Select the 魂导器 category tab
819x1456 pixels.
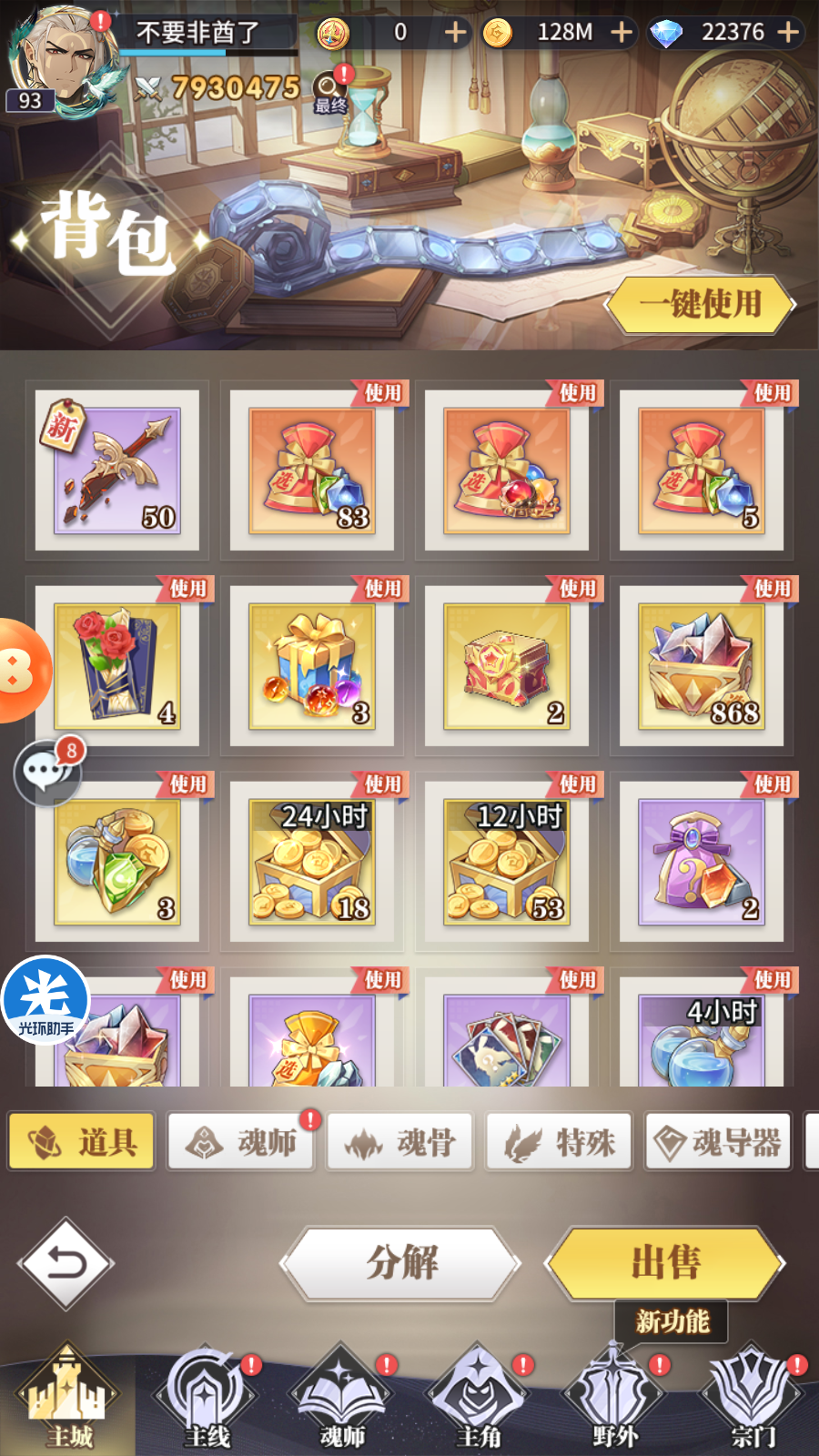click(719, 1142)
